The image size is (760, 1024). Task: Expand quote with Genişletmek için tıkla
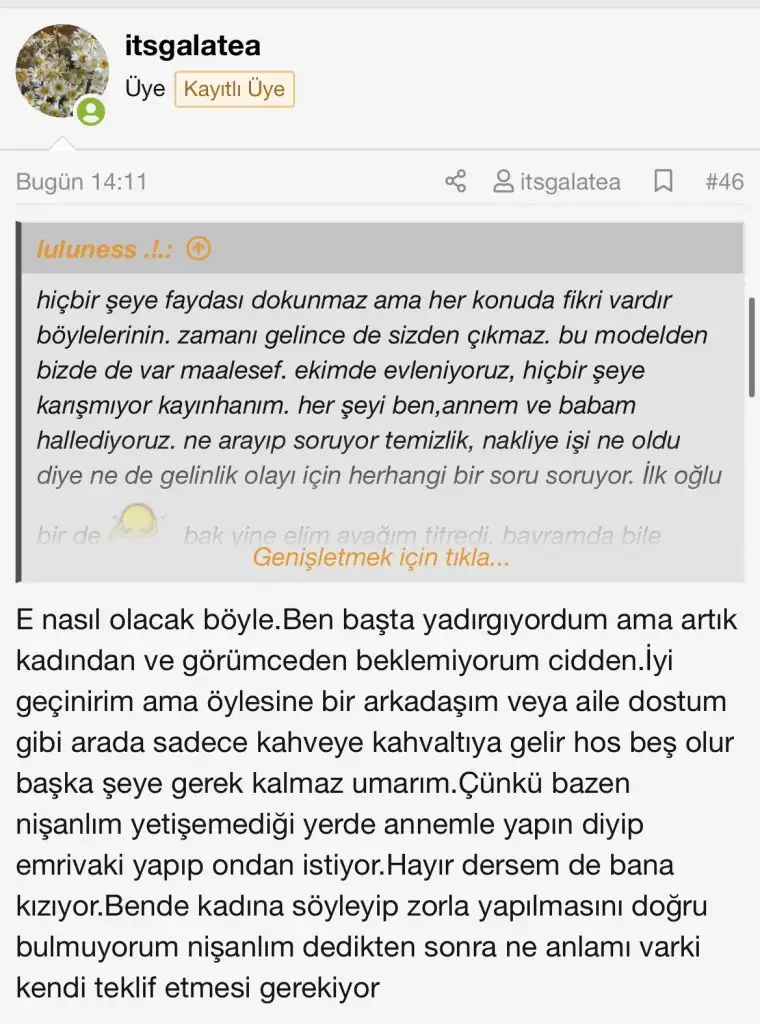[x=381, y=558]
